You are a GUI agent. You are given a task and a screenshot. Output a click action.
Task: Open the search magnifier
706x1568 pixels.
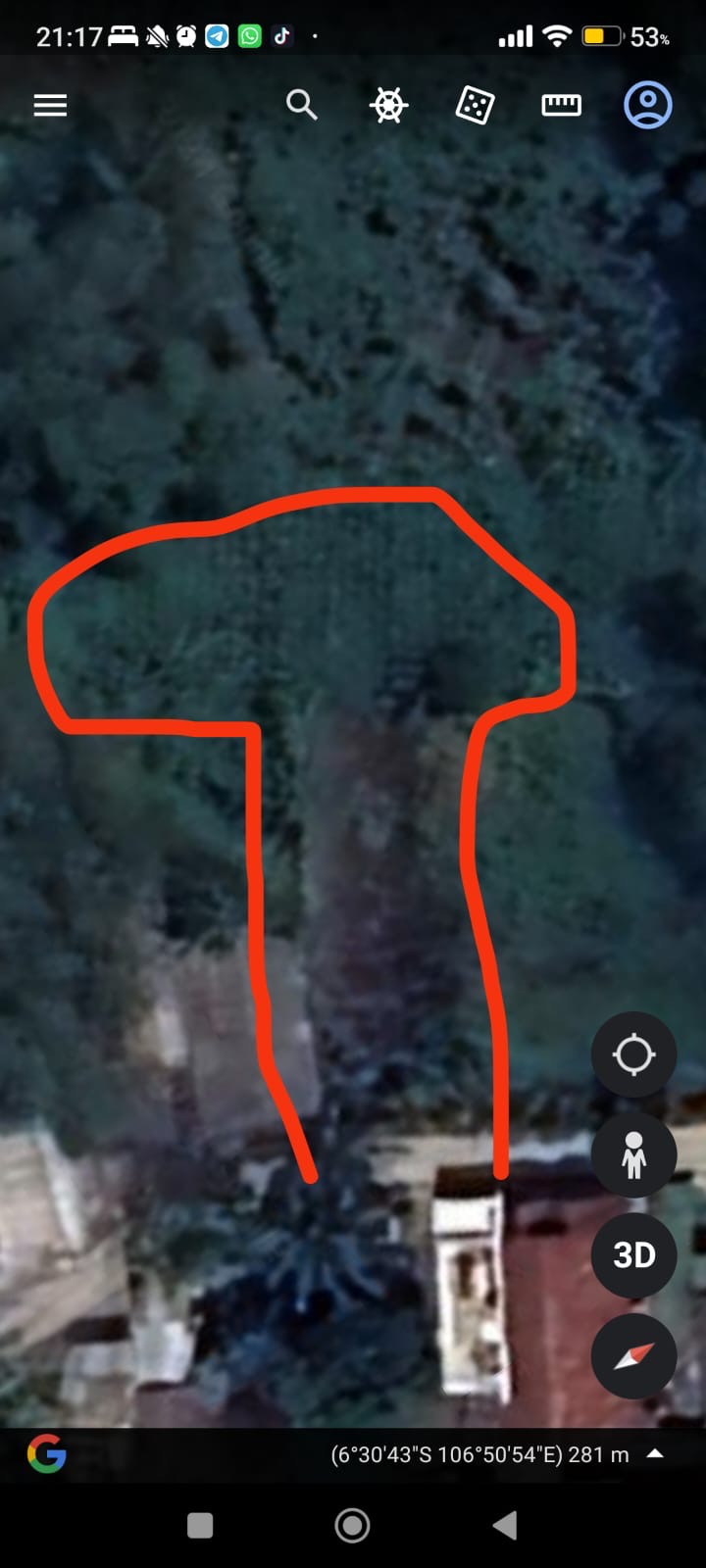[x=301, y=104]
